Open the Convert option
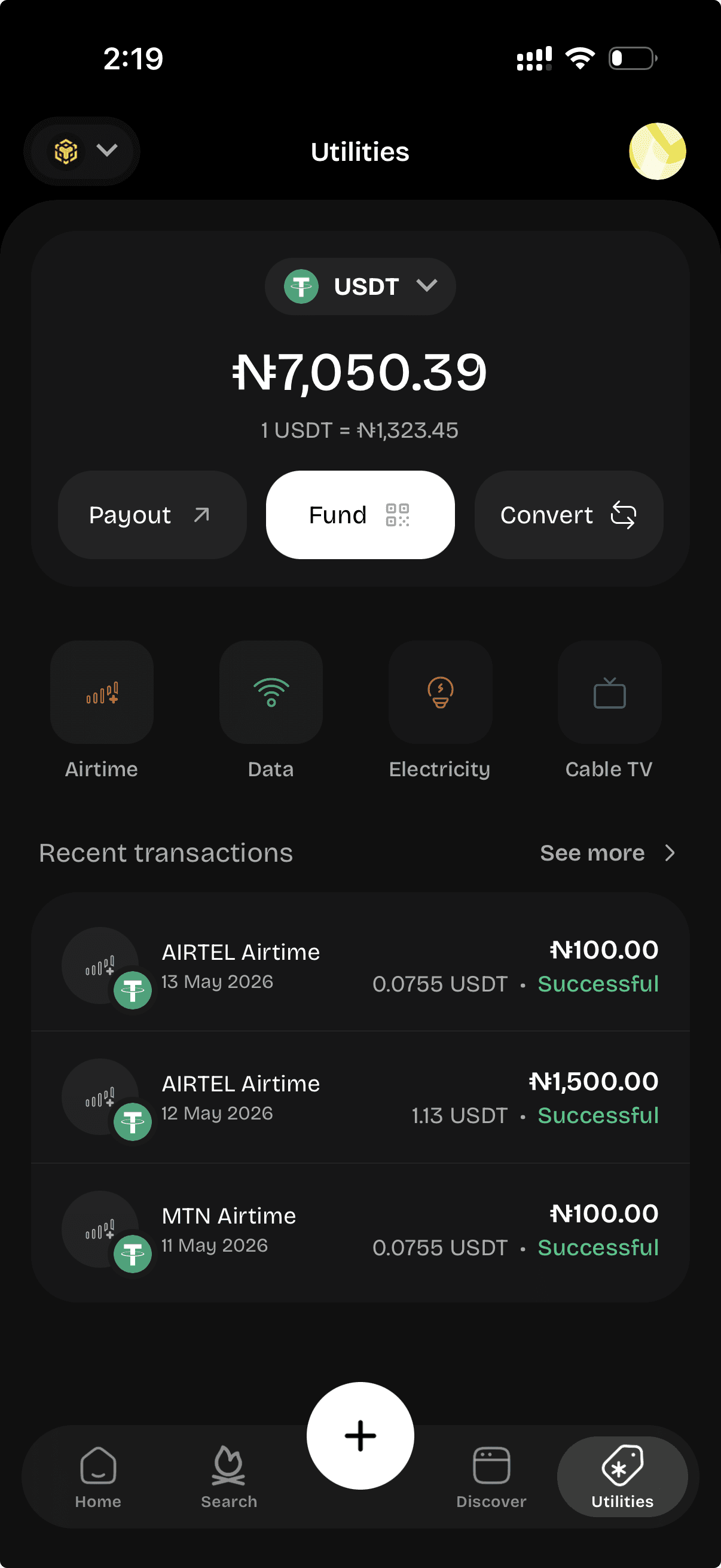This screenshot has width=721, height=1568. tap(569, 515)
